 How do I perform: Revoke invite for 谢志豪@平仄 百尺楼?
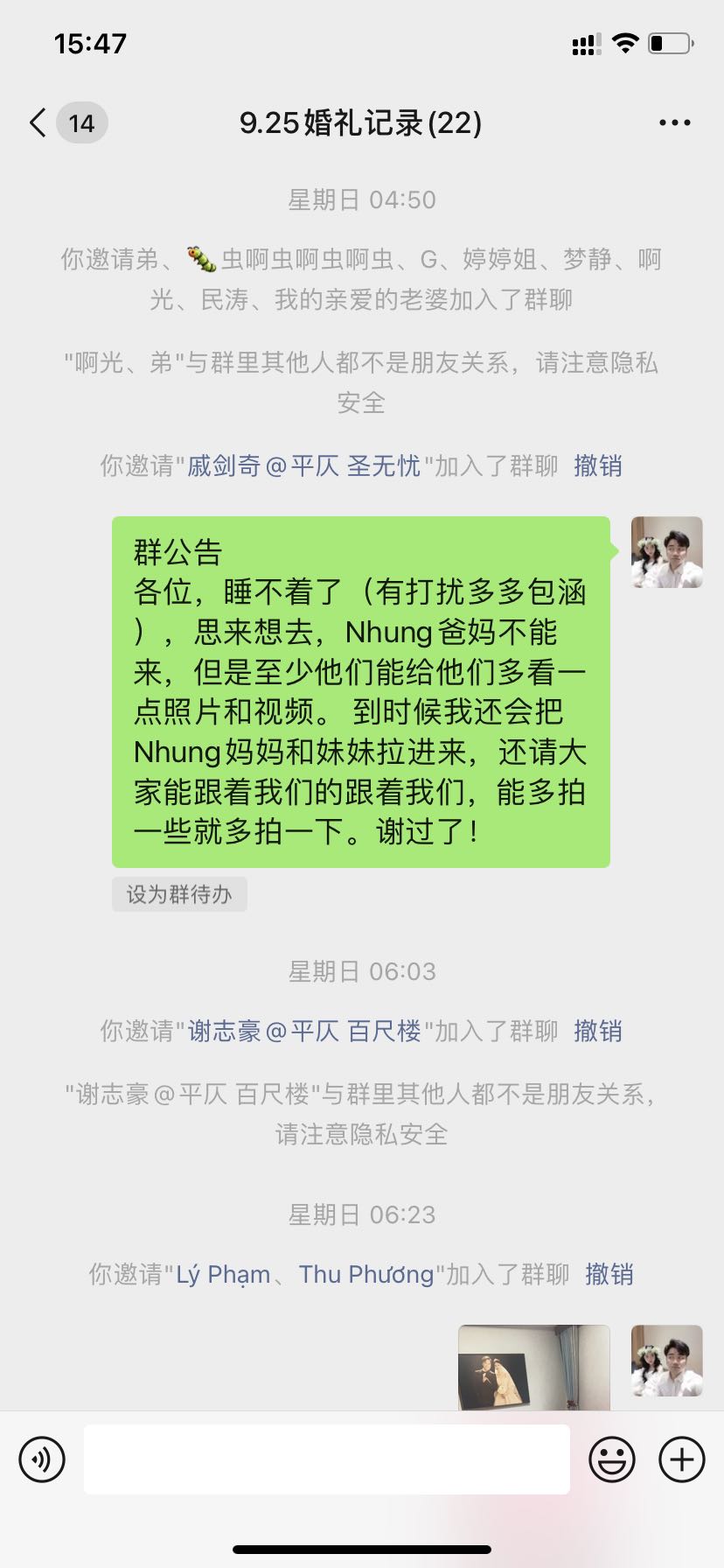tap(598, 1032)
